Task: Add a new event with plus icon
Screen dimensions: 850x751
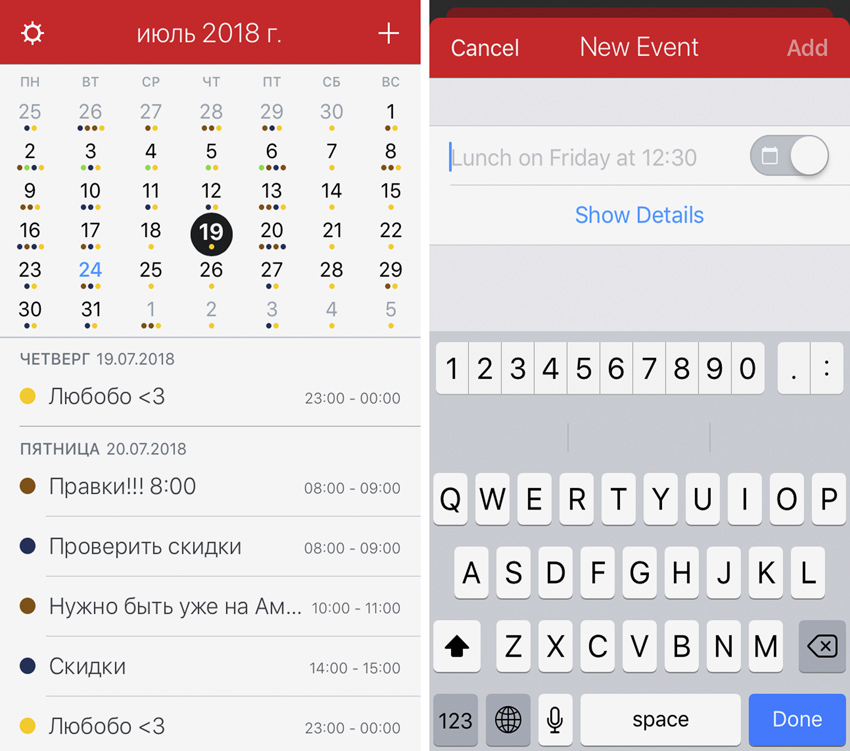Action: pyautogui.click(x=388, y=34)
